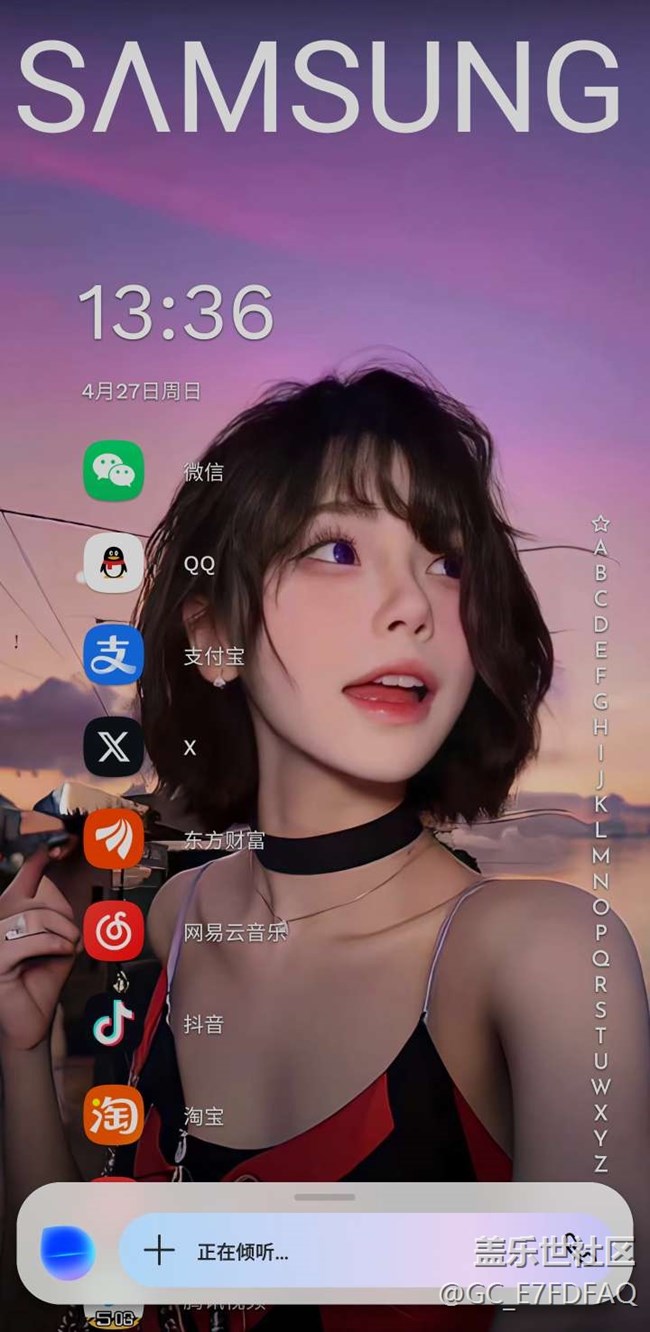
Task: Open 网易云音乐
Action: 113,931
